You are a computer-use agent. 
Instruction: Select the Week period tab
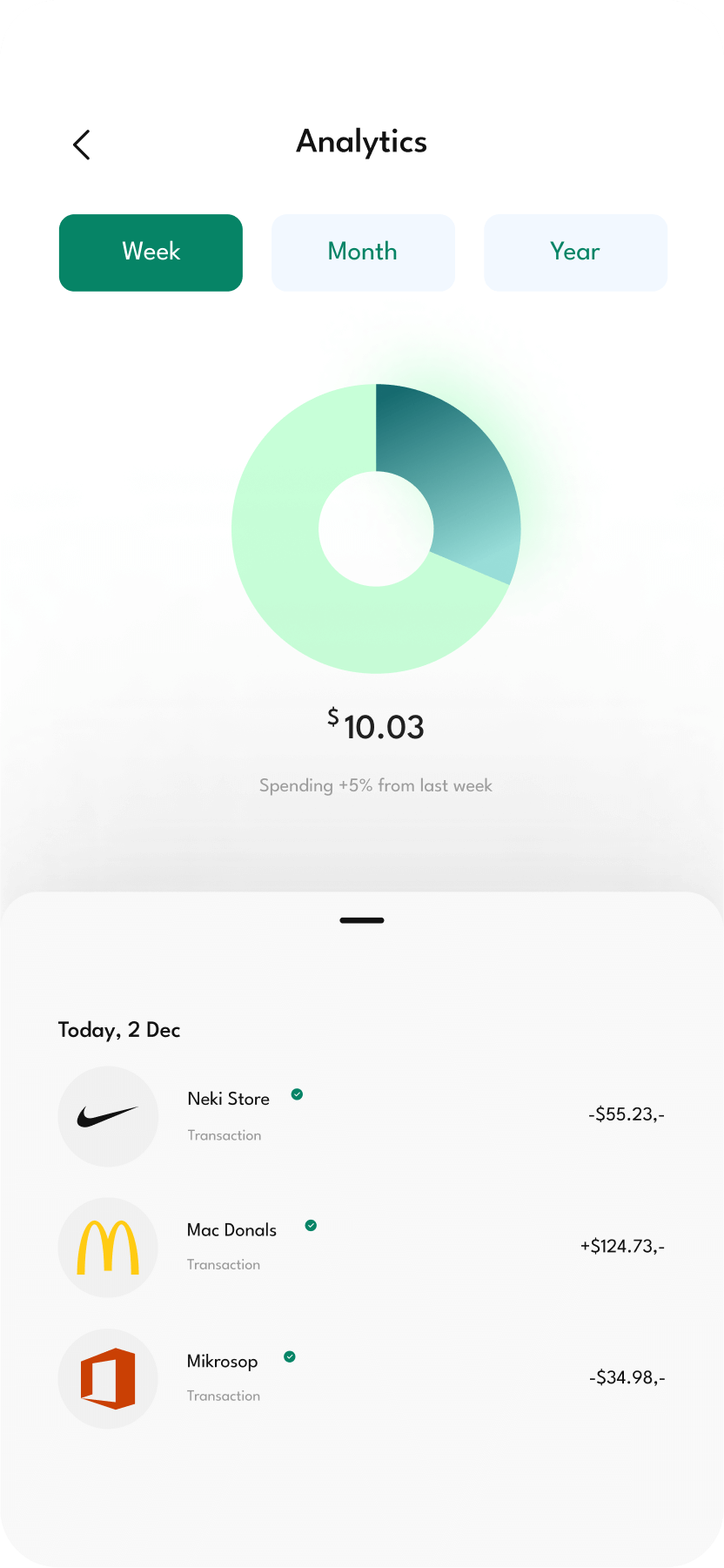pos(151,252)
